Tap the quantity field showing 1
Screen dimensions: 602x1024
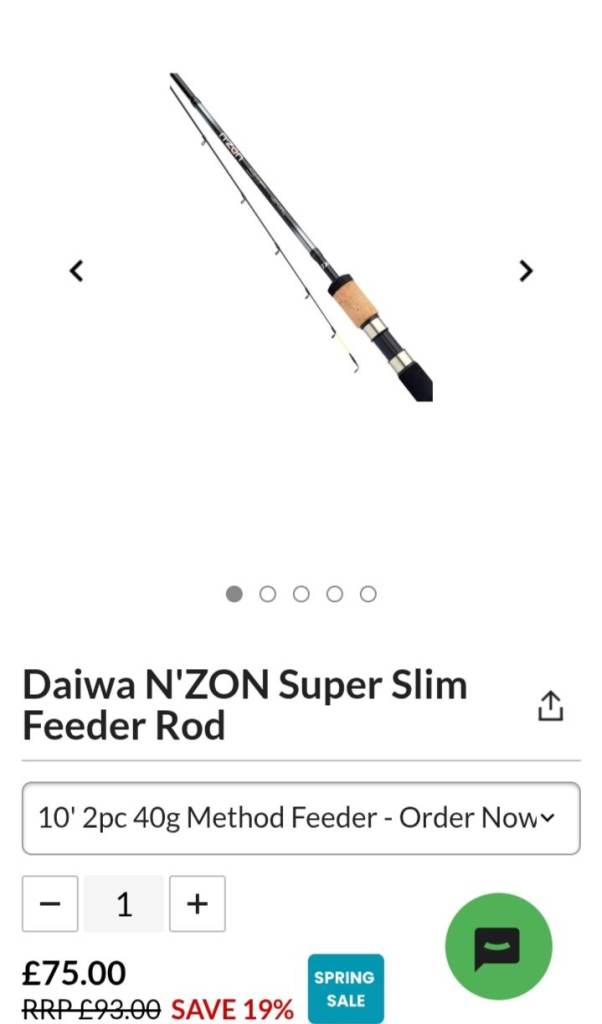point(124,904)
